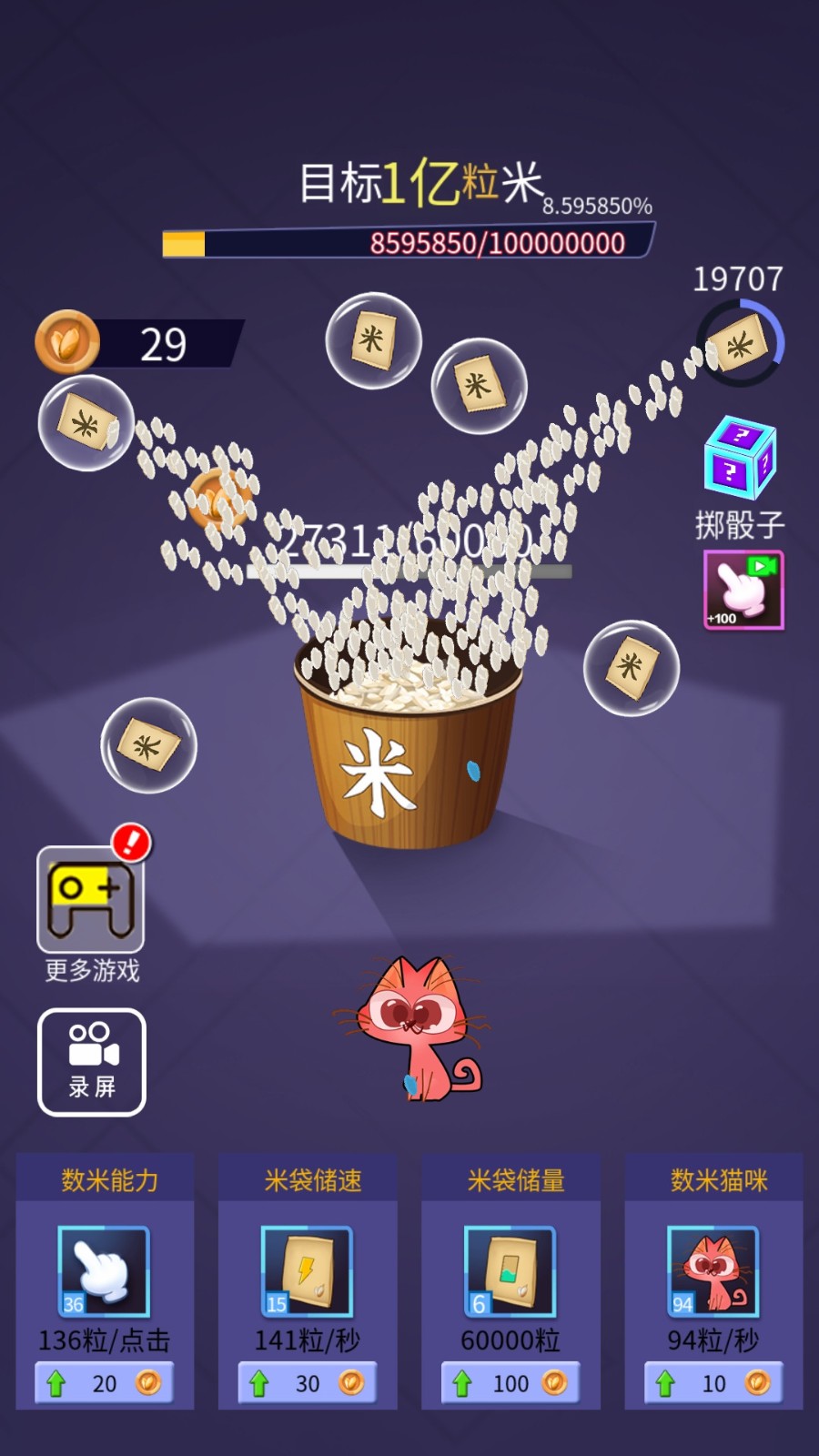Pop the rice bag bubble right of the bucket
This screenshot has height=1456, width=819.
[630, 669]
